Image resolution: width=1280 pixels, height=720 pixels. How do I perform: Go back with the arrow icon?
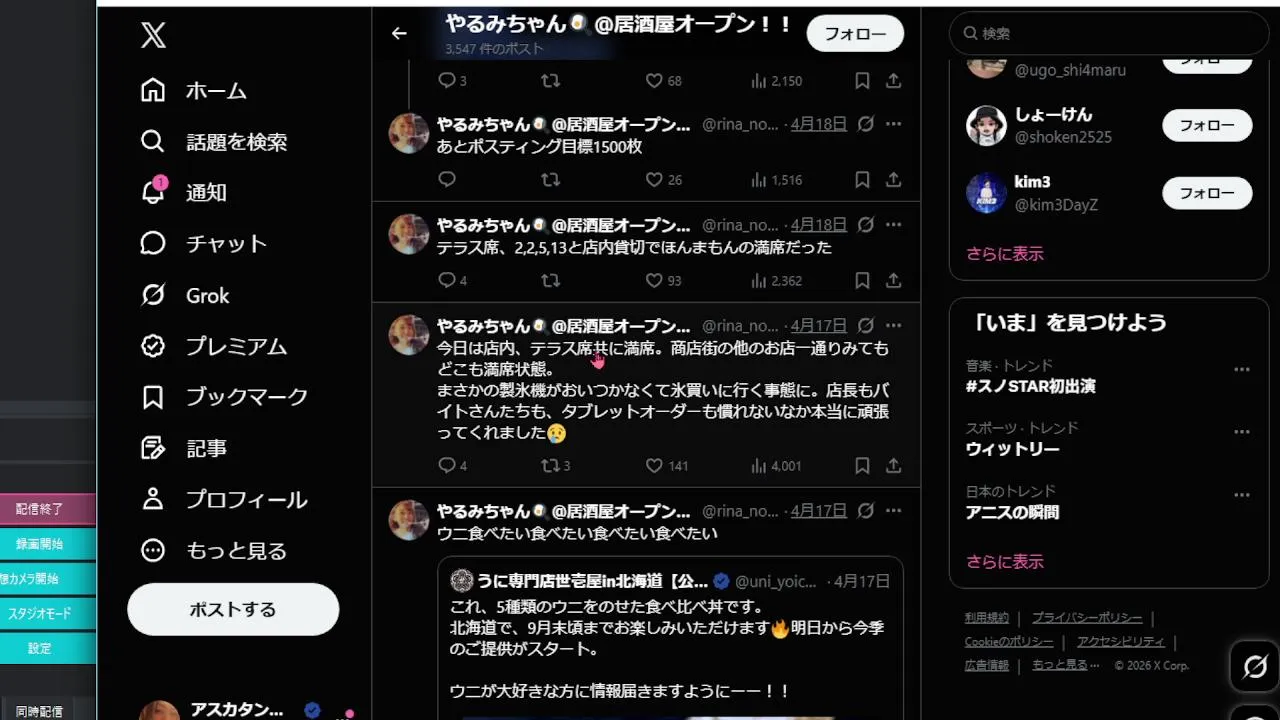(x=399, y=33)
